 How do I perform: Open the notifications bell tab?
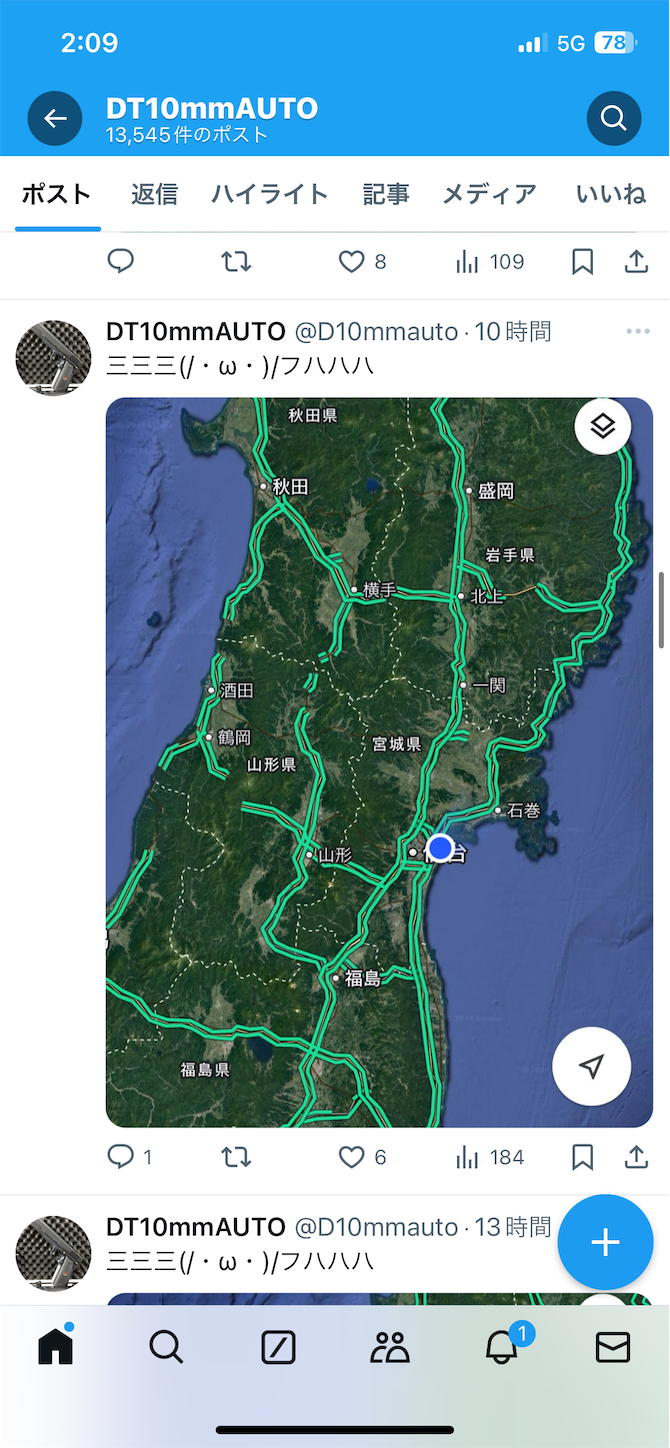502,1348
